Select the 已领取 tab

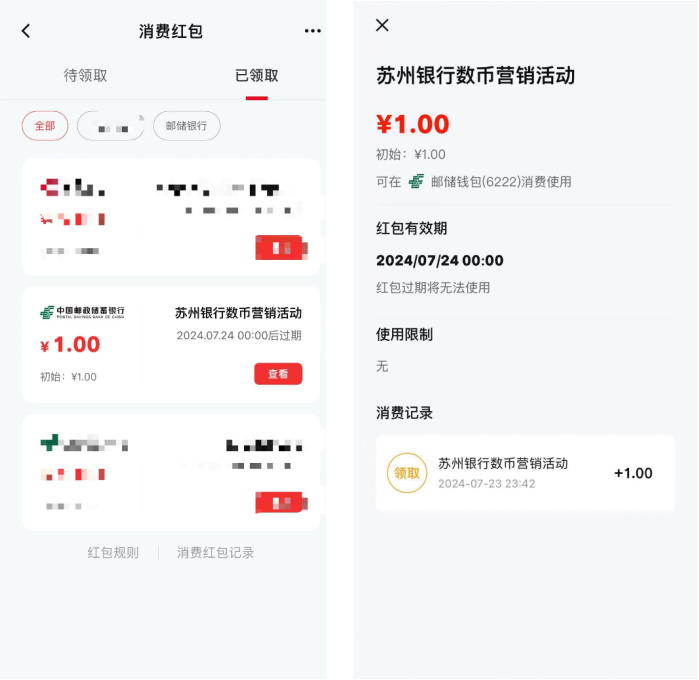pos(257,76)
